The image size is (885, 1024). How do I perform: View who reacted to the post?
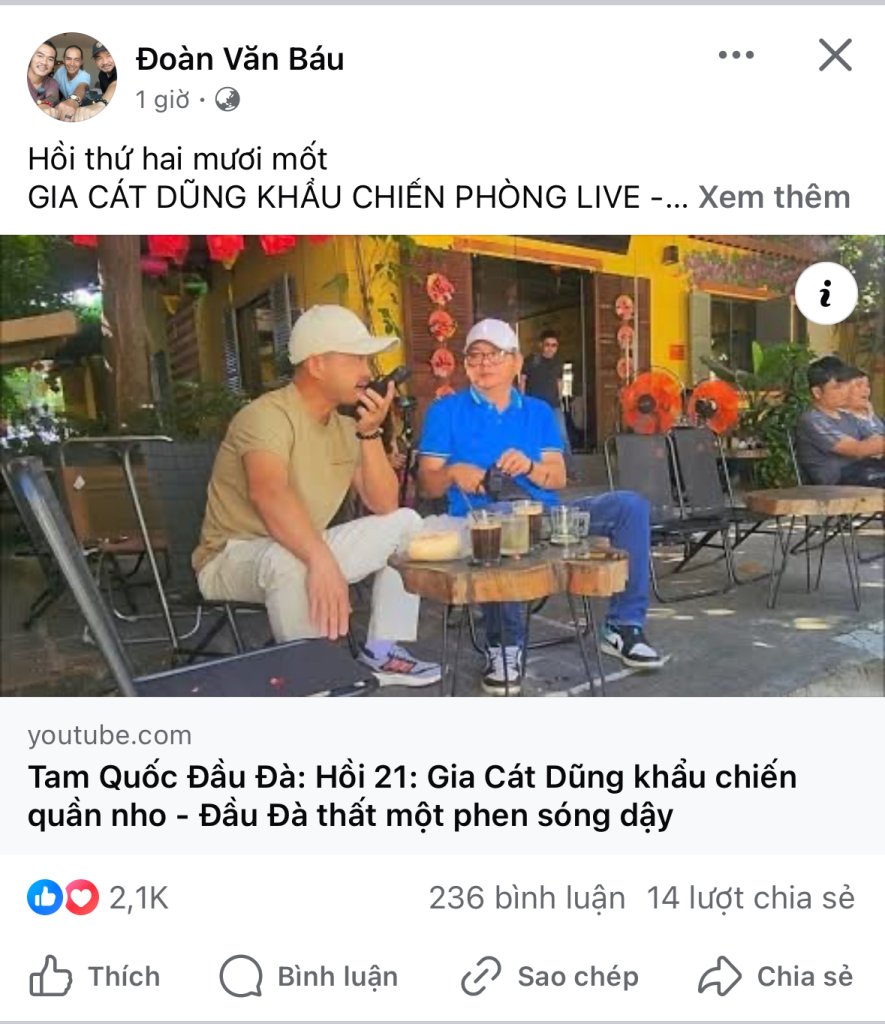tap(98, 898)
